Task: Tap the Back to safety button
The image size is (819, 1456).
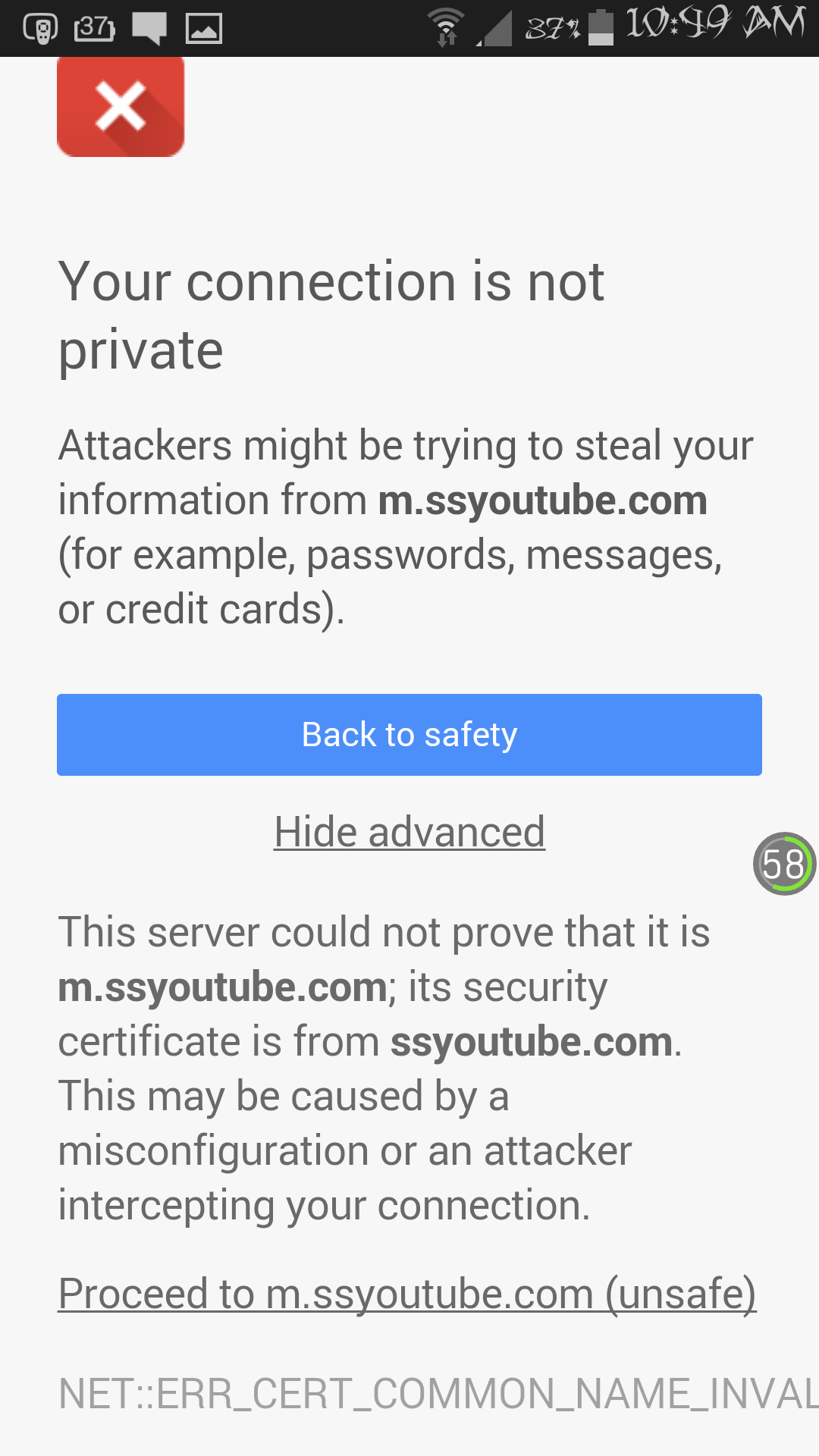Action: pyautogui.click(x=409, y=734)
